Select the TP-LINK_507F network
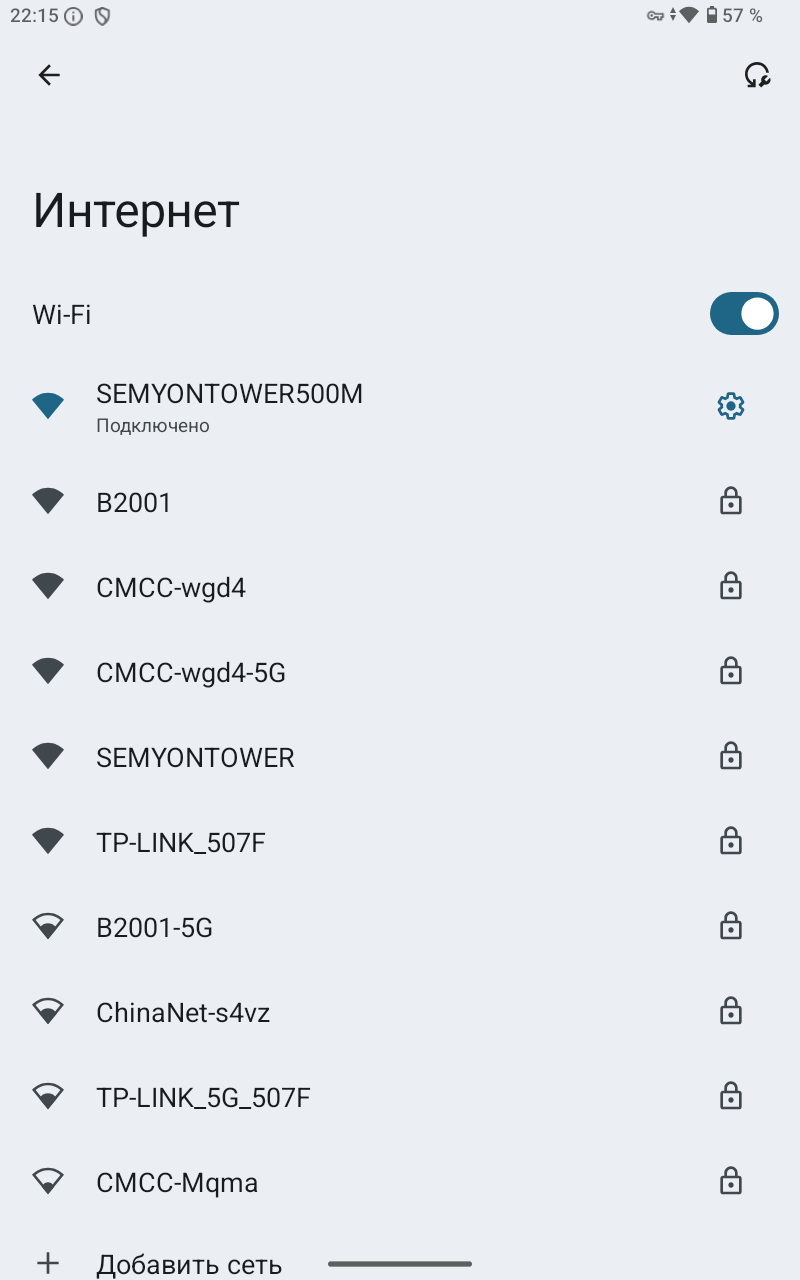Image resolution: width=800 pixels, height=1280 pixels. coord(181,843)
